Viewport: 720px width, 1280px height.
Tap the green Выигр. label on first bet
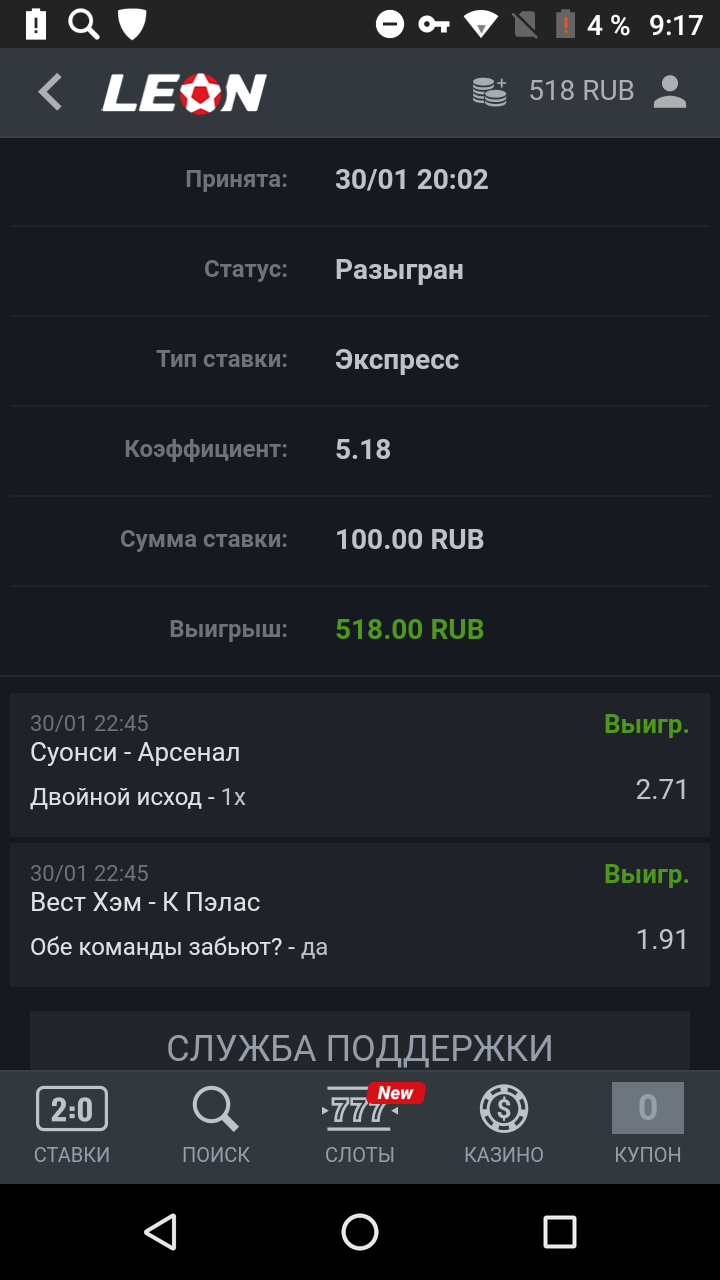coord(646,723)
